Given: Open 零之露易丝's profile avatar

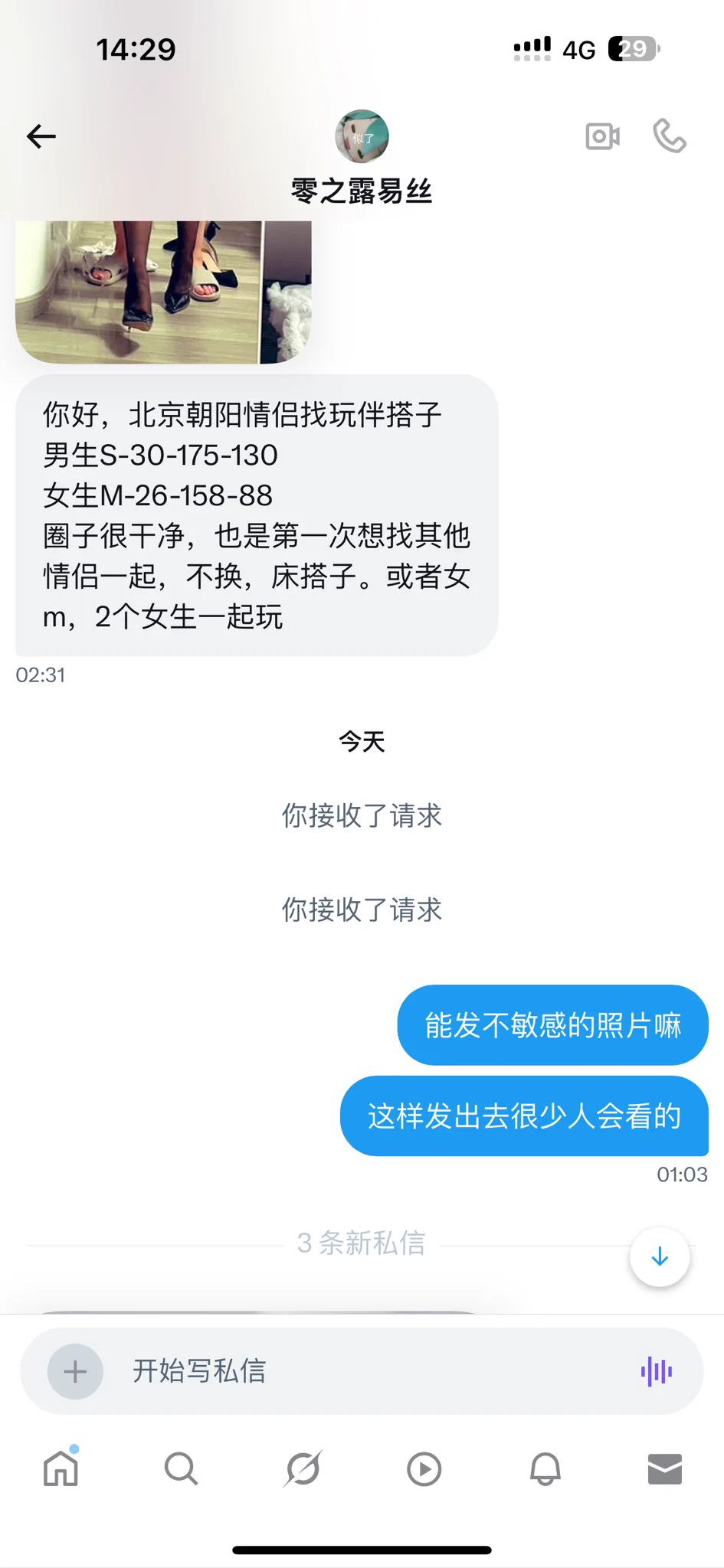Looking at the screenshot, I should pos(362,136).
